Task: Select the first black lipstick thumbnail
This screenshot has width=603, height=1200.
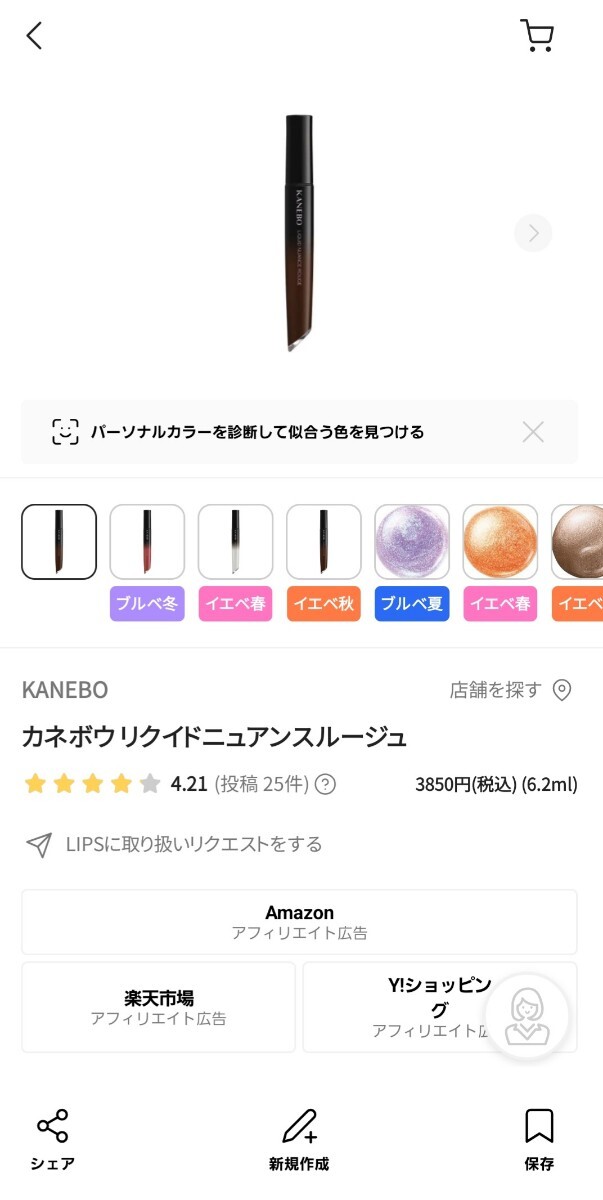Action: coord(59,542)
